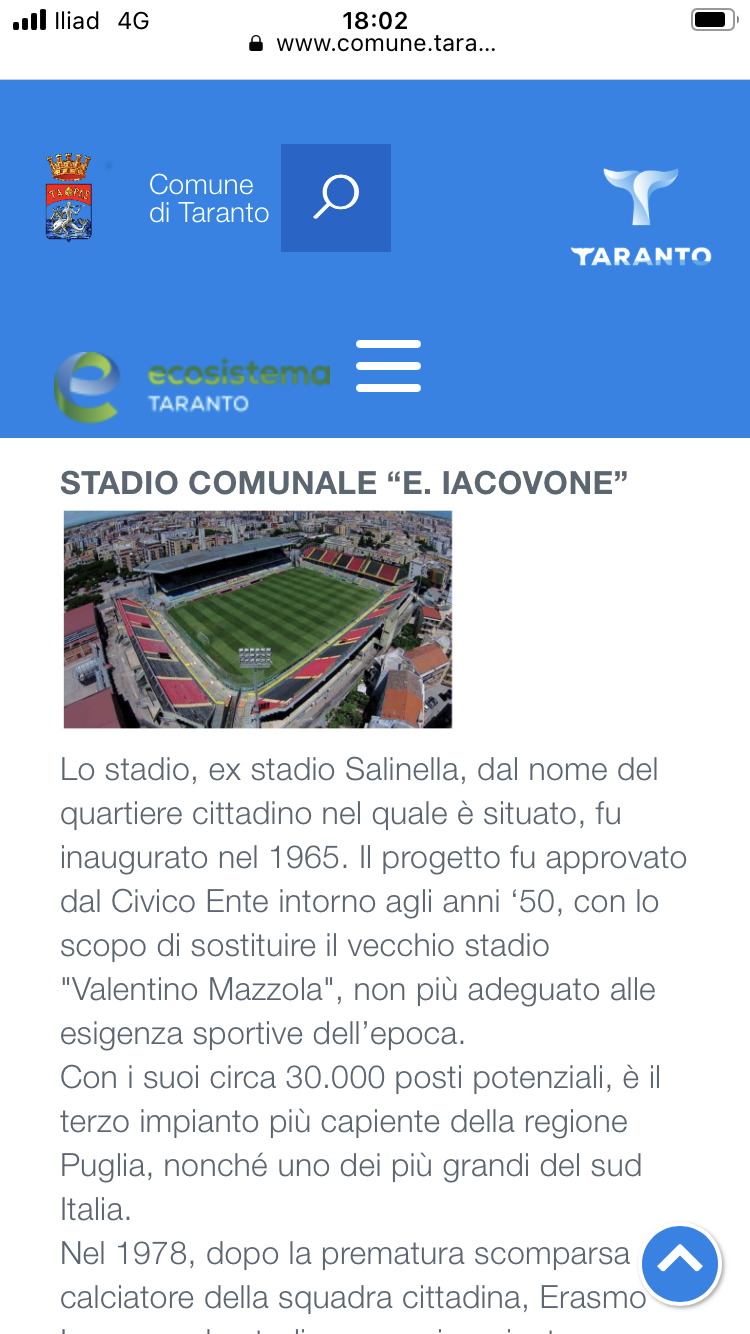Open the Ecosistema Taranto link
This screenshot has width=750, height=1334.
(192, 386)
